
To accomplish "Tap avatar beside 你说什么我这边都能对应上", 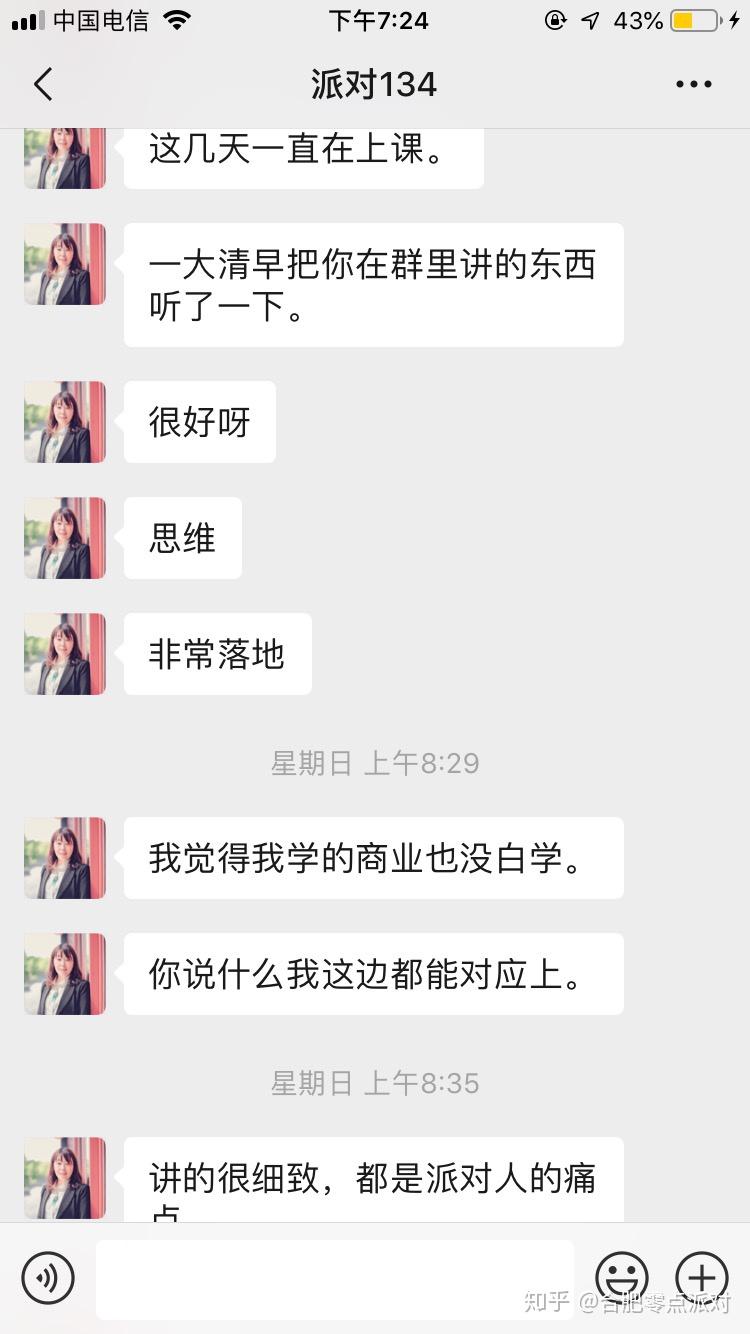I will tap(65, 974).
